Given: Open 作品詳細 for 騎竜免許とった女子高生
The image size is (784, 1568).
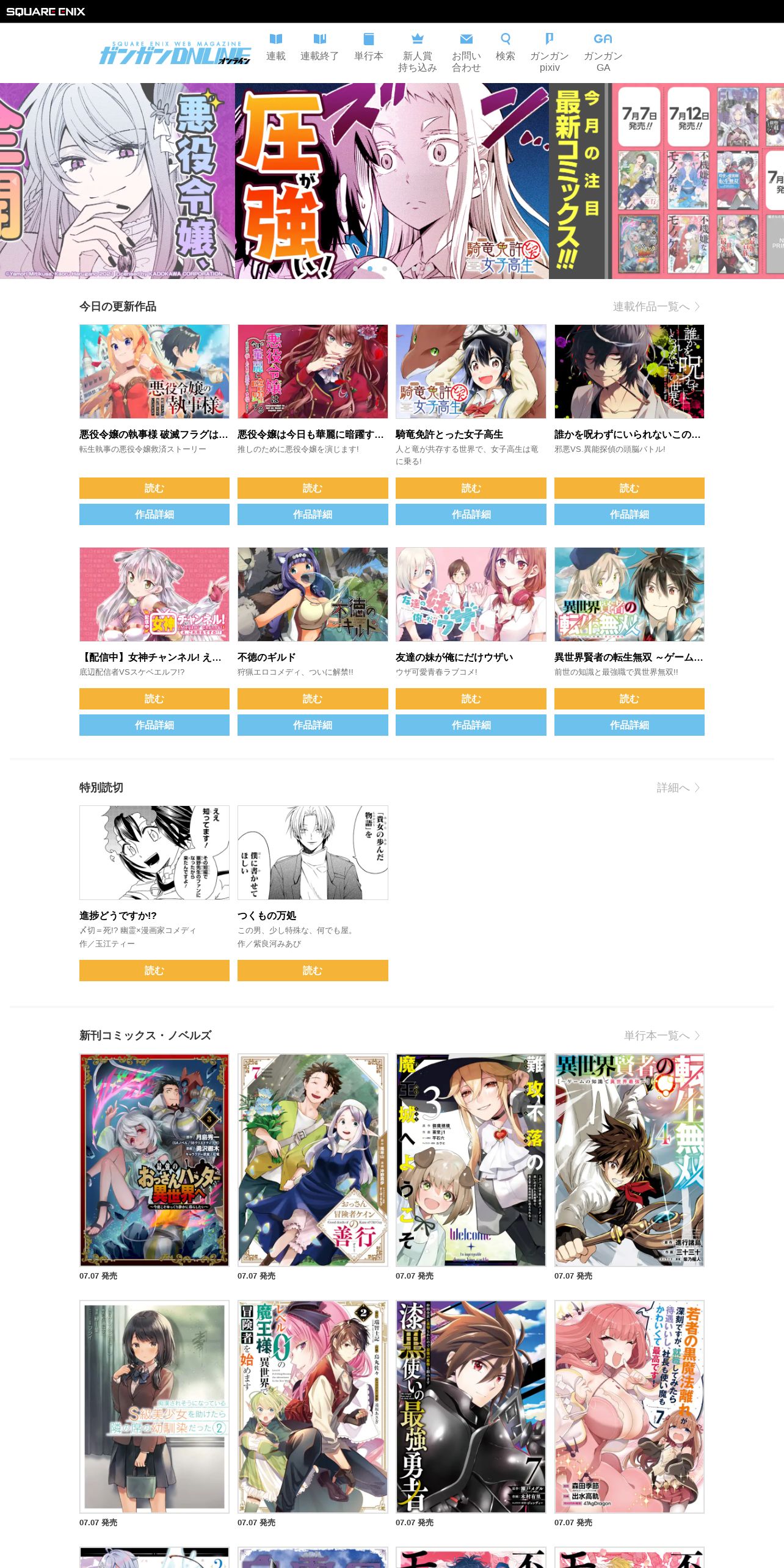Looking at the screenshot, I should pos(471,514).
